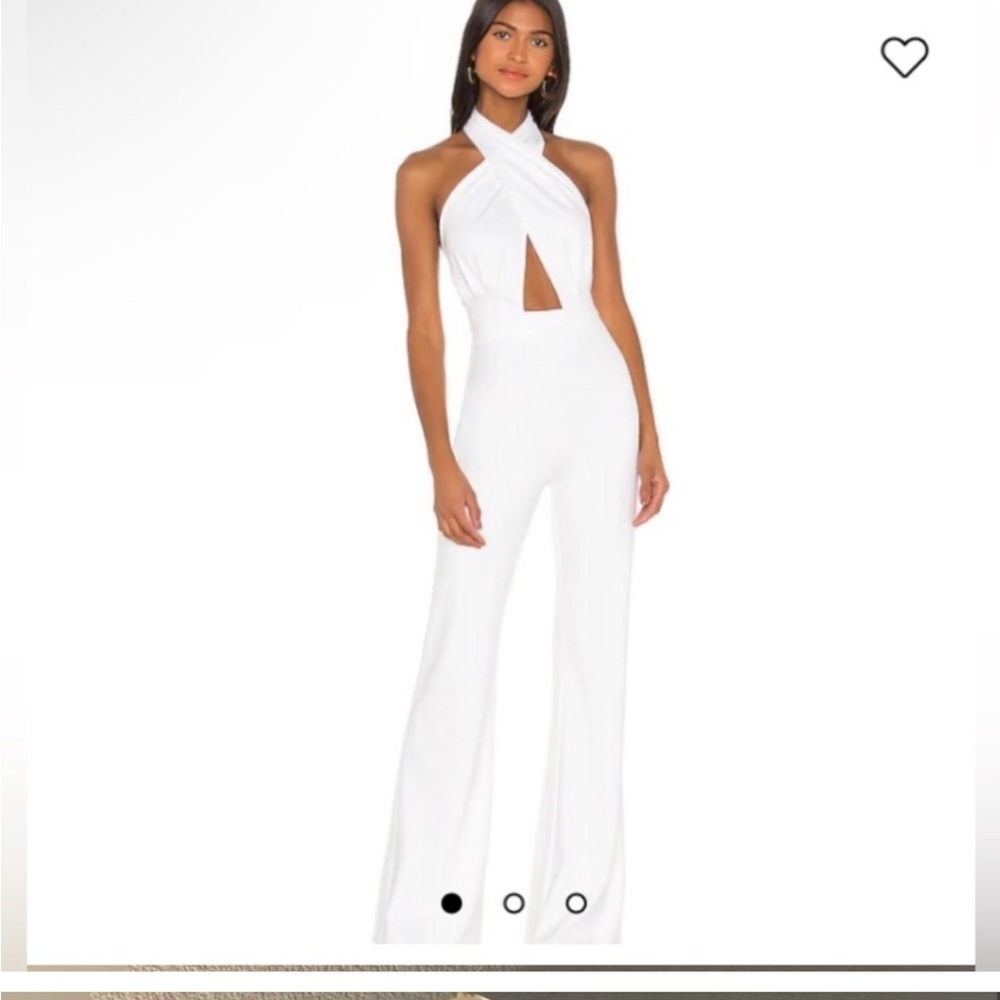Jump to the third product photo dot
The width and height of the screenshot is (1000, 1000).
576,903
